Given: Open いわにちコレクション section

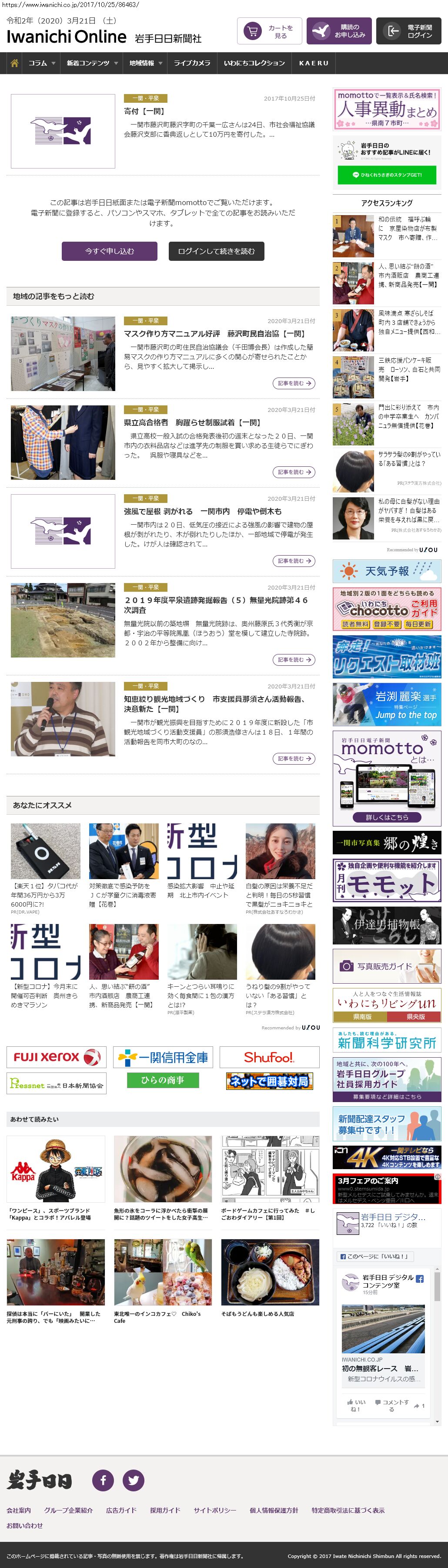Looking at the screenshot, I should [254, 63].
